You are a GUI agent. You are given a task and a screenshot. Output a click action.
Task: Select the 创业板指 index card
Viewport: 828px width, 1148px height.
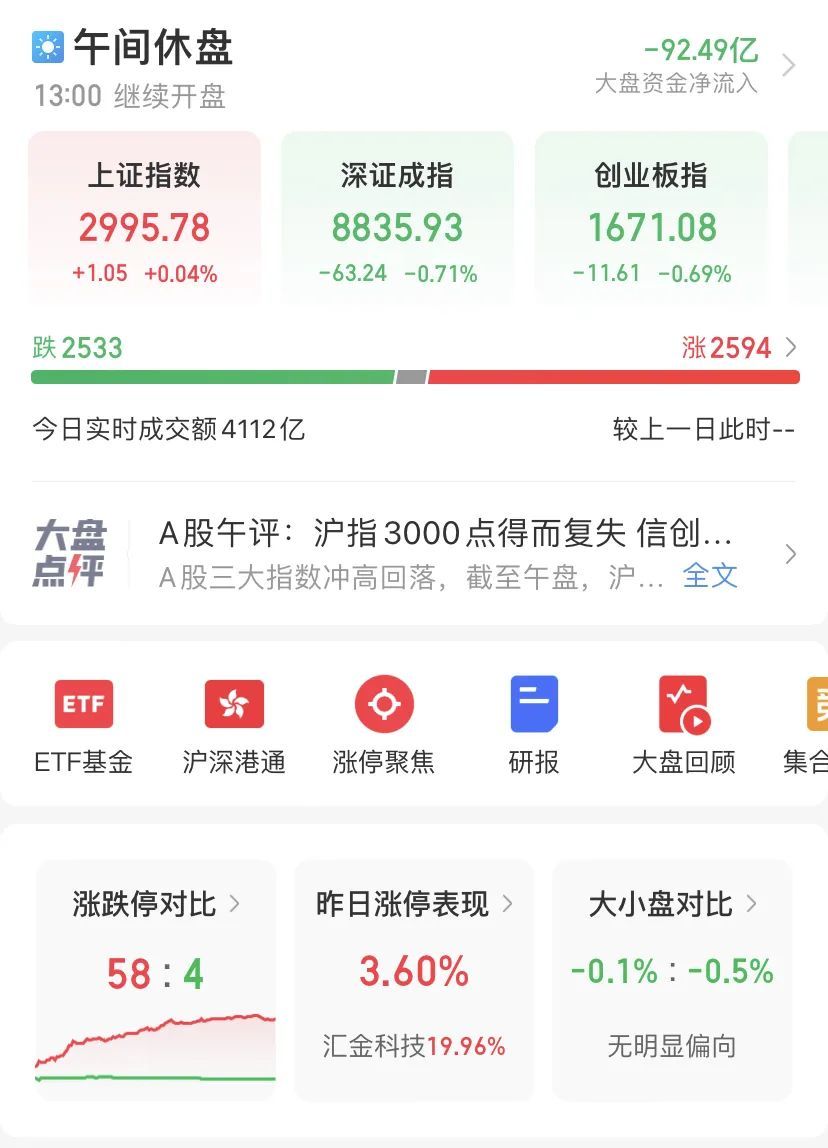pyautogui.click(x=651, y=220)
